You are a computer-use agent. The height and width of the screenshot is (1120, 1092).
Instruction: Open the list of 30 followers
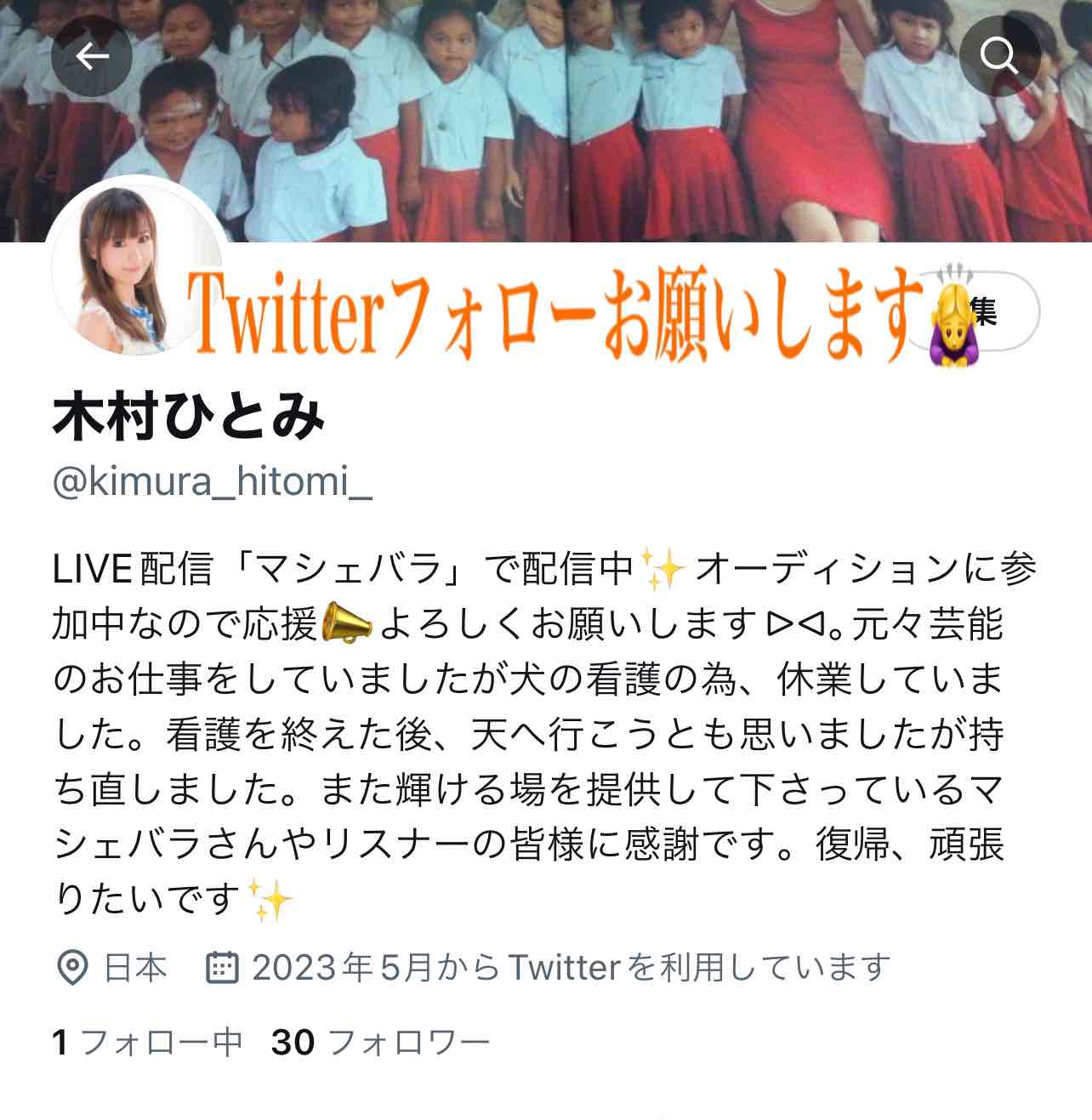(380, 1043)
